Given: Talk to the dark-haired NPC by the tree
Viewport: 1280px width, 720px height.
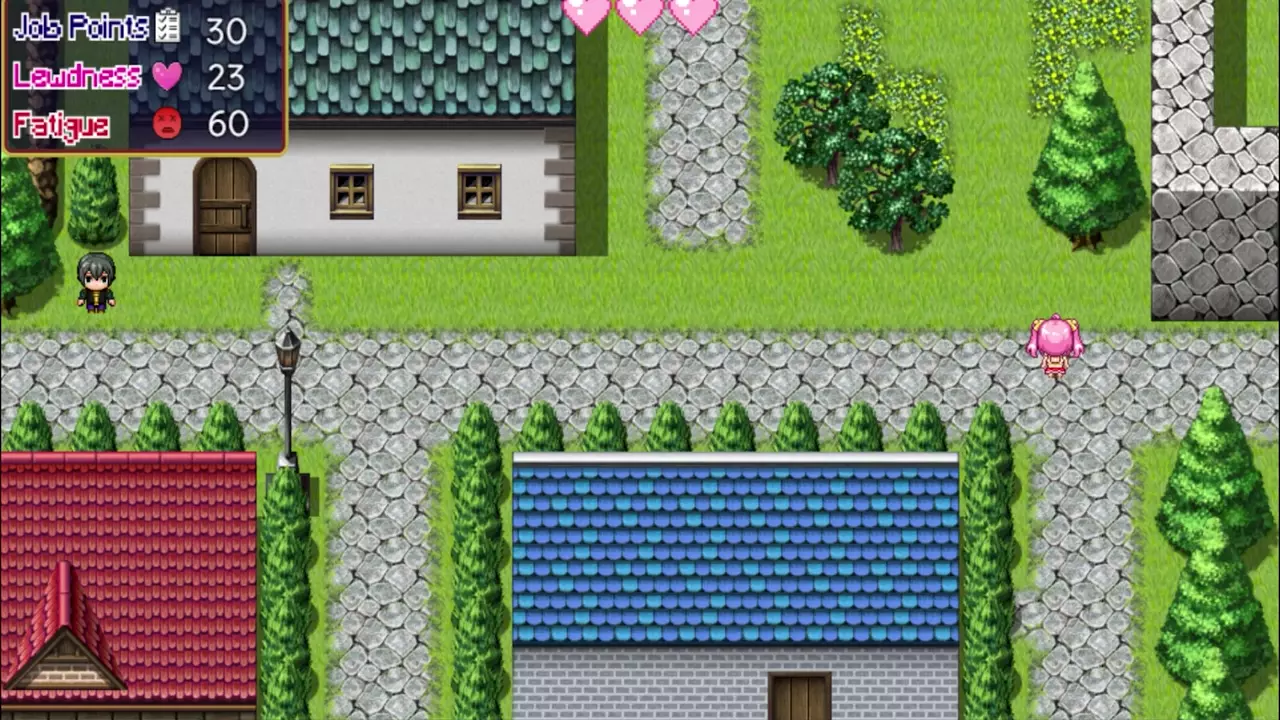Looking at the screenshot, I should [x=96, y=282].
